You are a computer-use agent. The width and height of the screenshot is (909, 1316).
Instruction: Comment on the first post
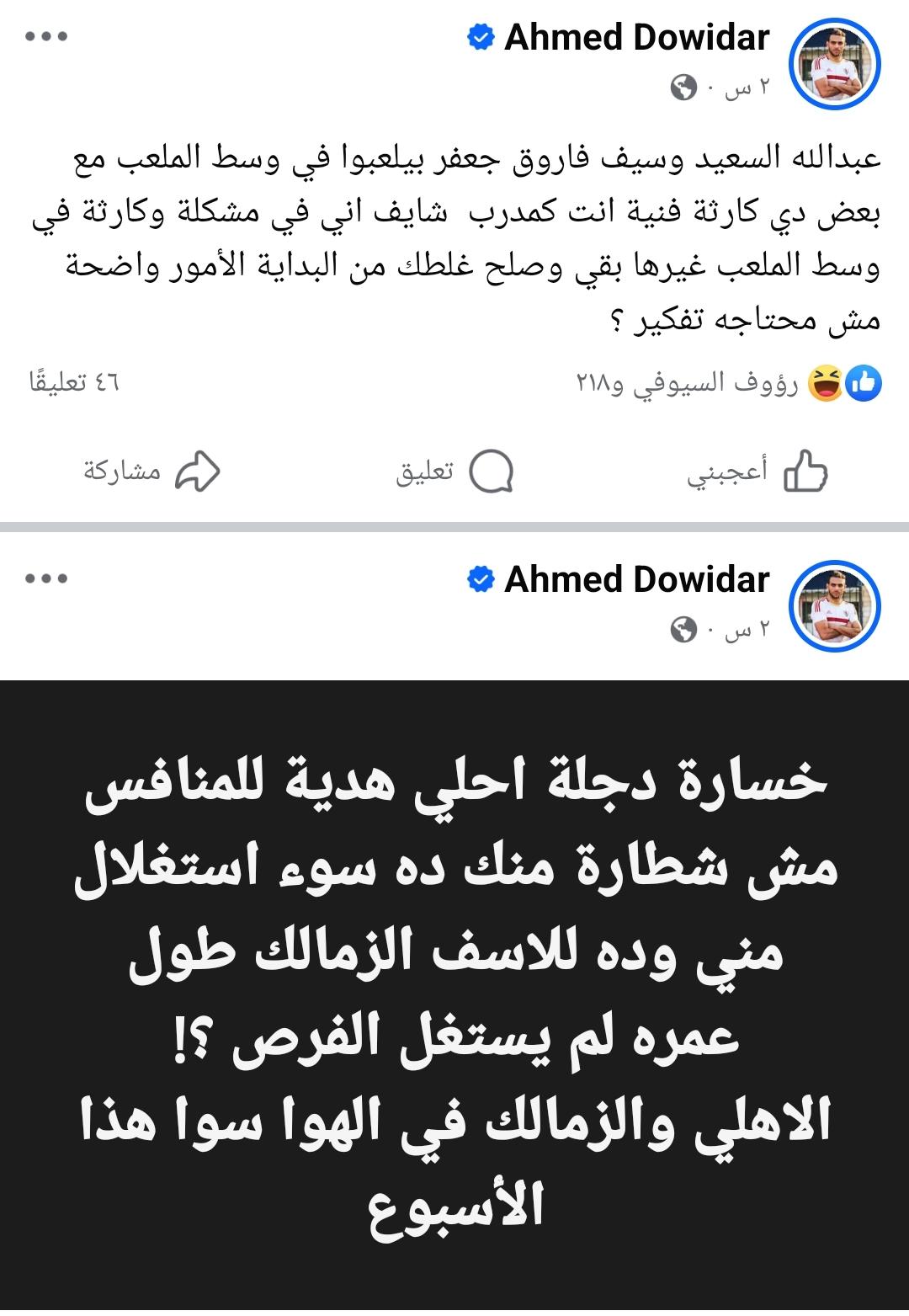pos(454,472)
